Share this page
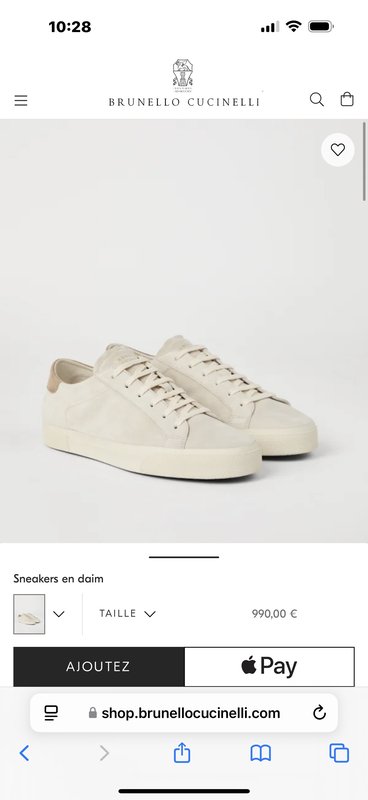This screenshot has height=800, width=368. [x=182, y=753]
